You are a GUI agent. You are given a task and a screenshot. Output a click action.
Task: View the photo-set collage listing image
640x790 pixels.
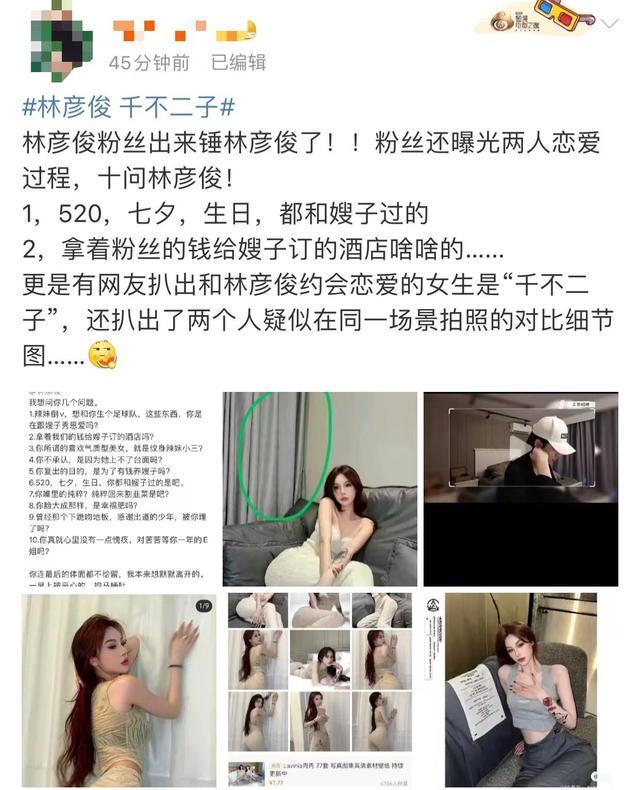(319, 688)
